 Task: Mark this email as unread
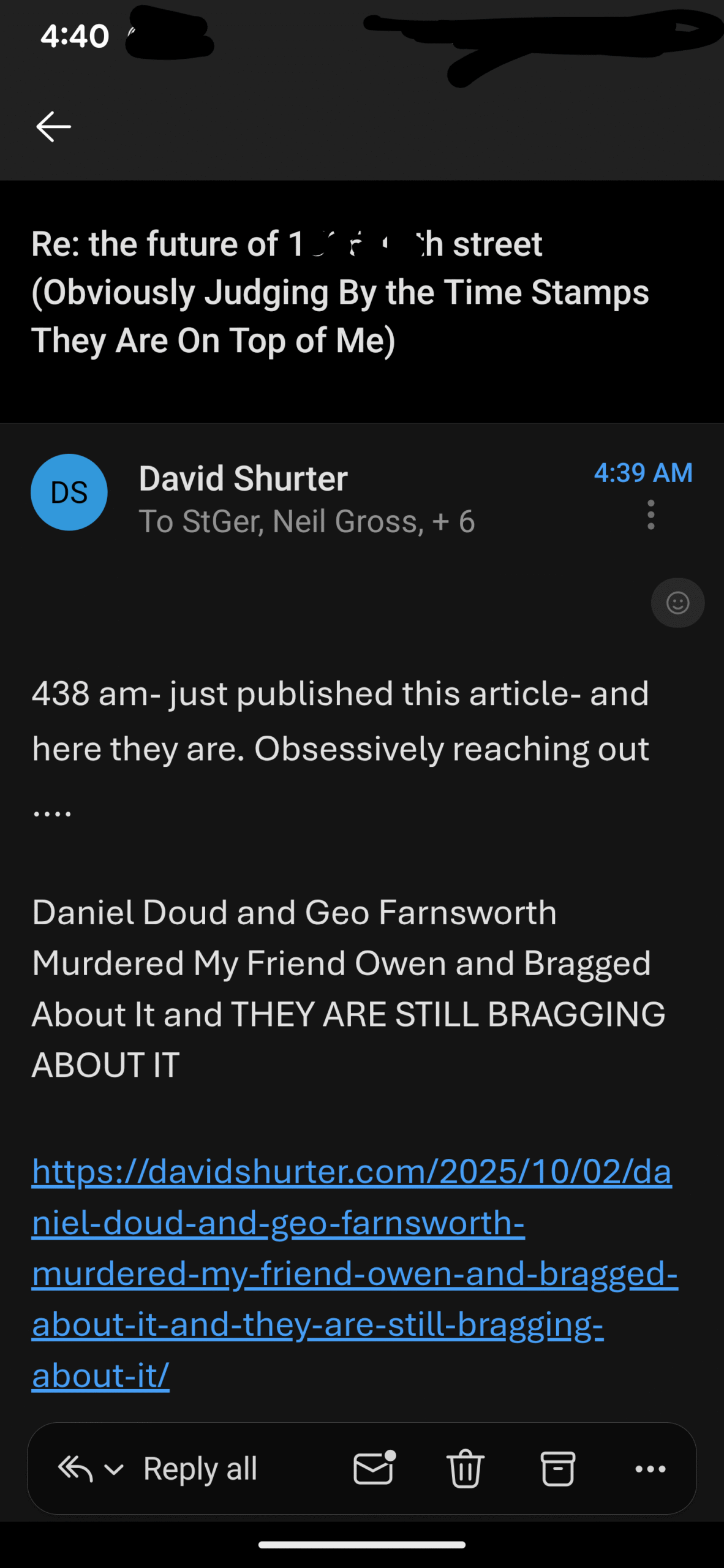374,1469
